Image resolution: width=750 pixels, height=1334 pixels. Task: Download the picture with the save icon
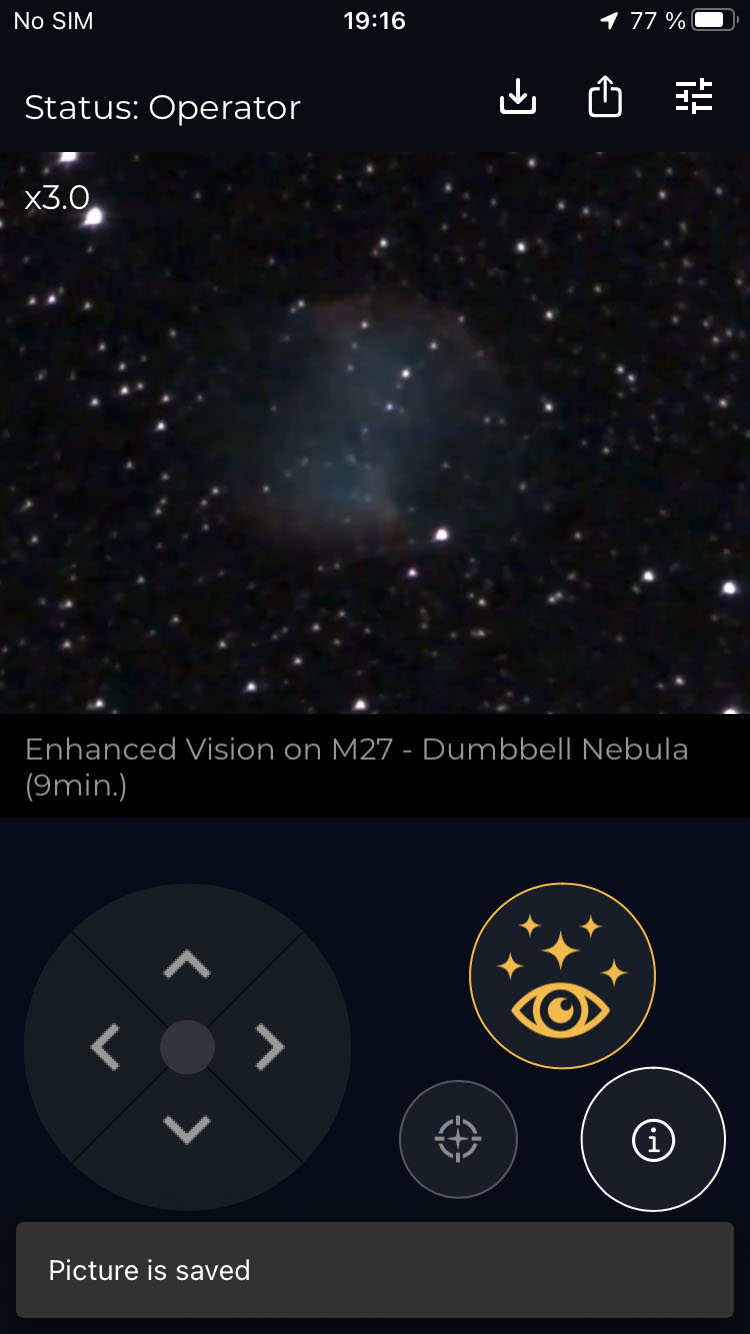coord(518,97)
